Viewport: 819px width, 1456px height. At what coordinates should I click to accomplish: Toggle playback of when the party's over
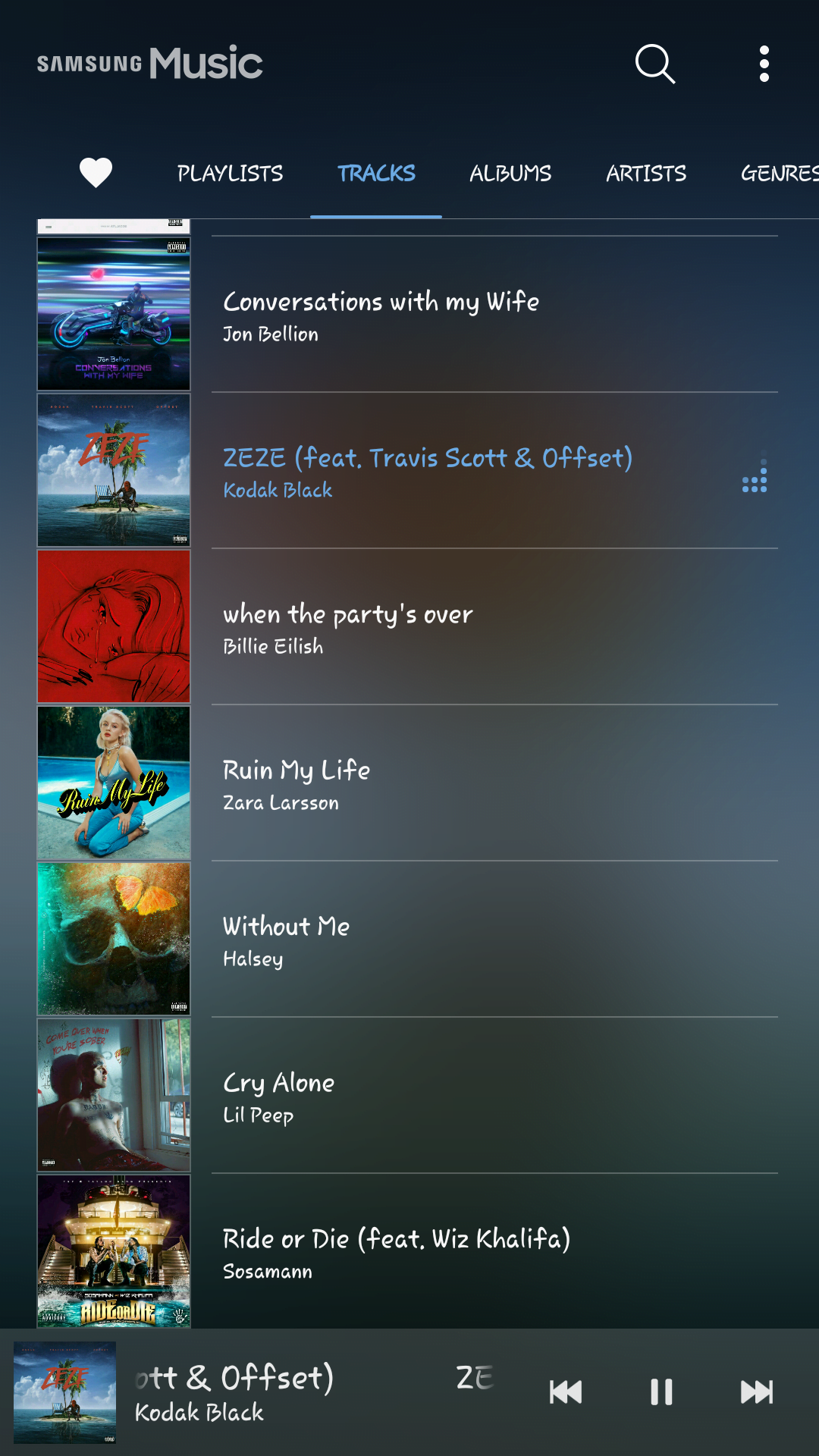click(x=455, y=626)
